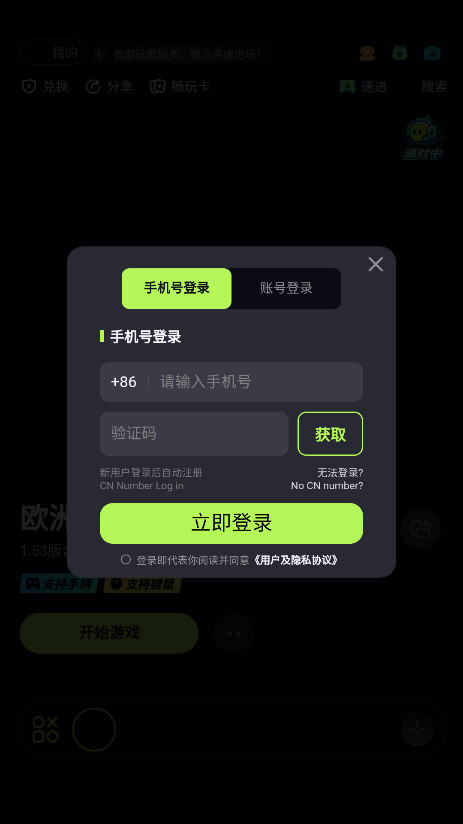
Task: Focus the 验证码 verification code field
Action: (194, 434)
